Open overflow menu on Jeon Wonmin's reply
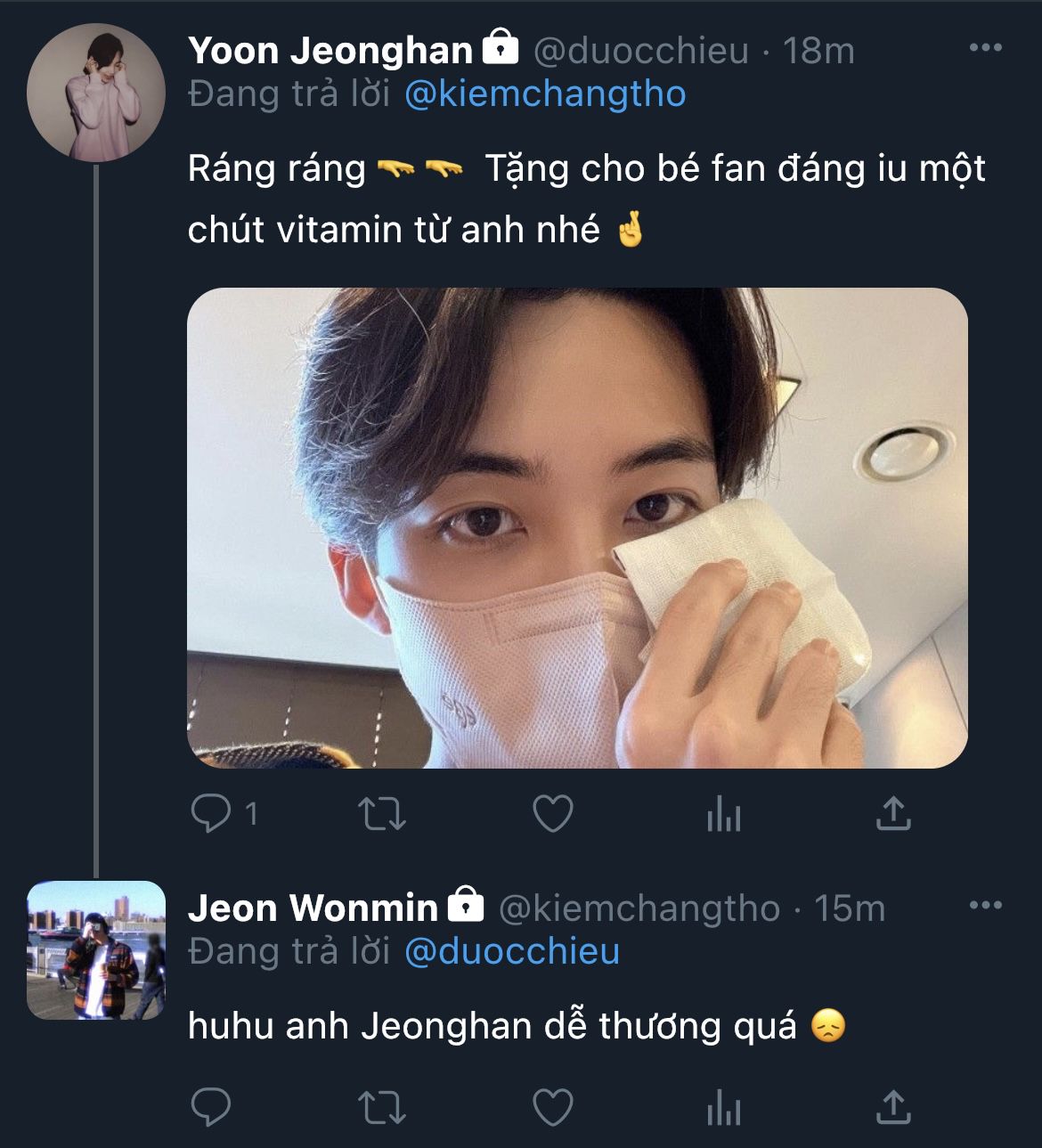 (x=985, y=906)
